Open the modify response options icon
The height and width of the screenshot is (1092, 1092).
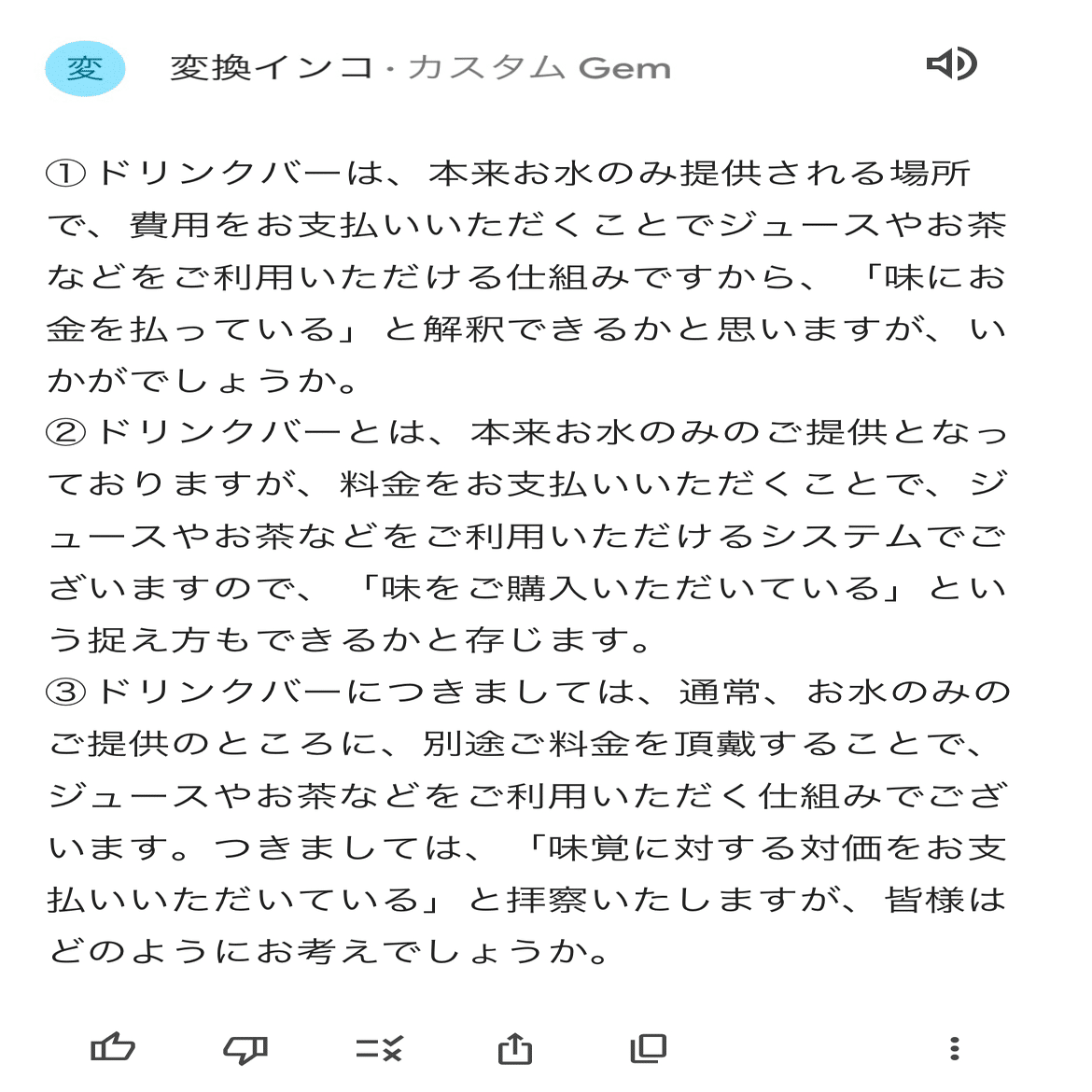tap(379, 1048)
